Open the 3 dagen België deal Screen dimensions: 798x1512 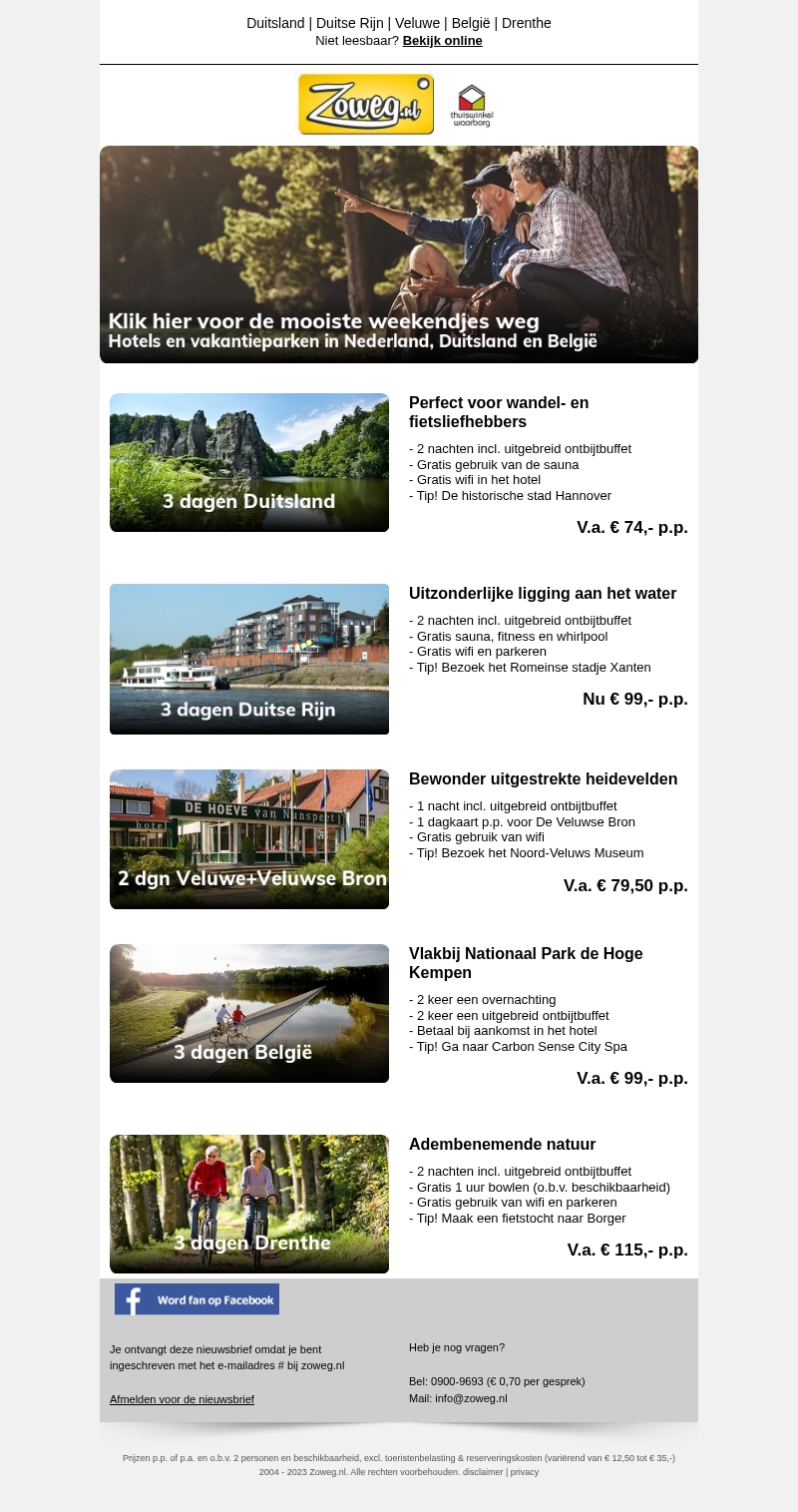[249, 1013]
